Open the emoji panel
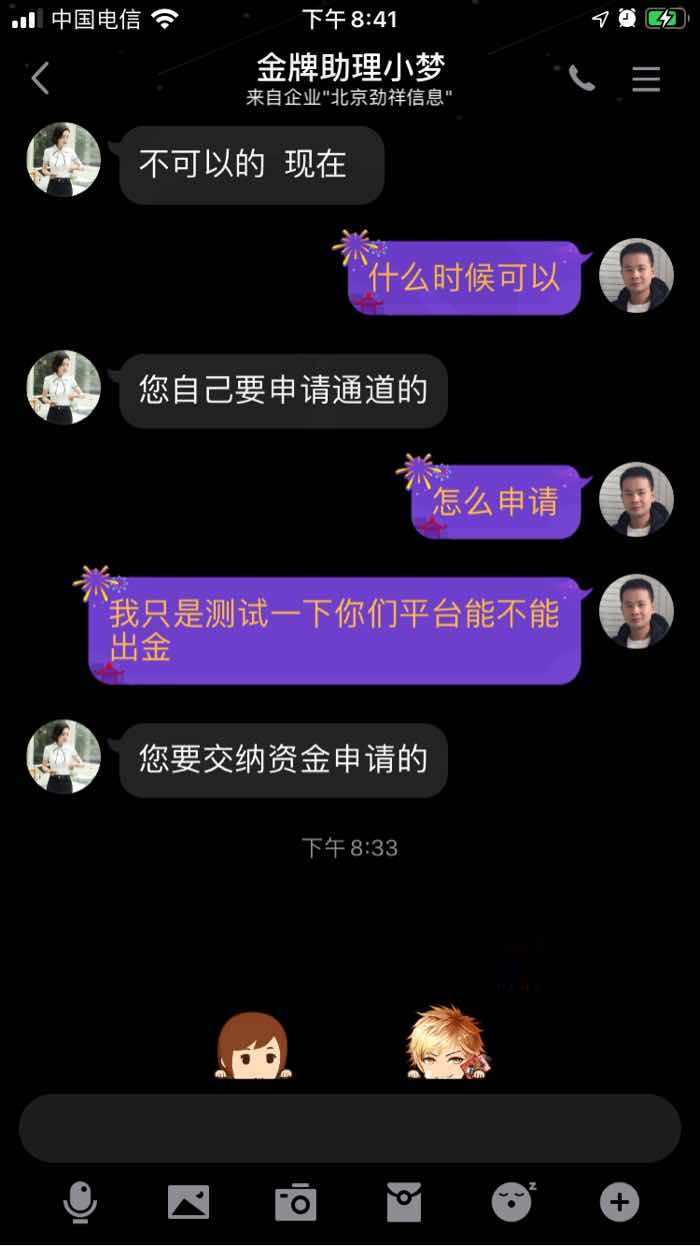The height and width of the screenshot is (1246, 700). [x=513, y=1200]
